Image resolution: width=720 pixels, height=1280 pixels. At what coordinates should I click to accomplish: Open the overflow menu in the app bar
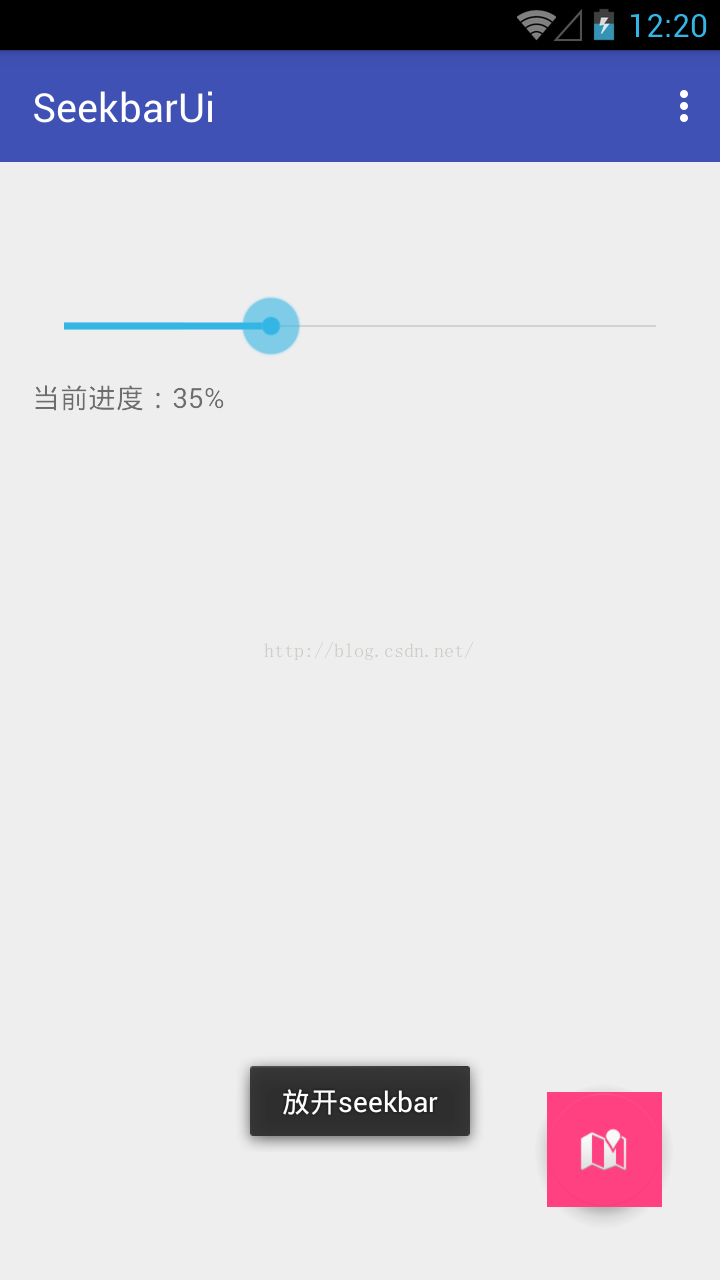684,106
